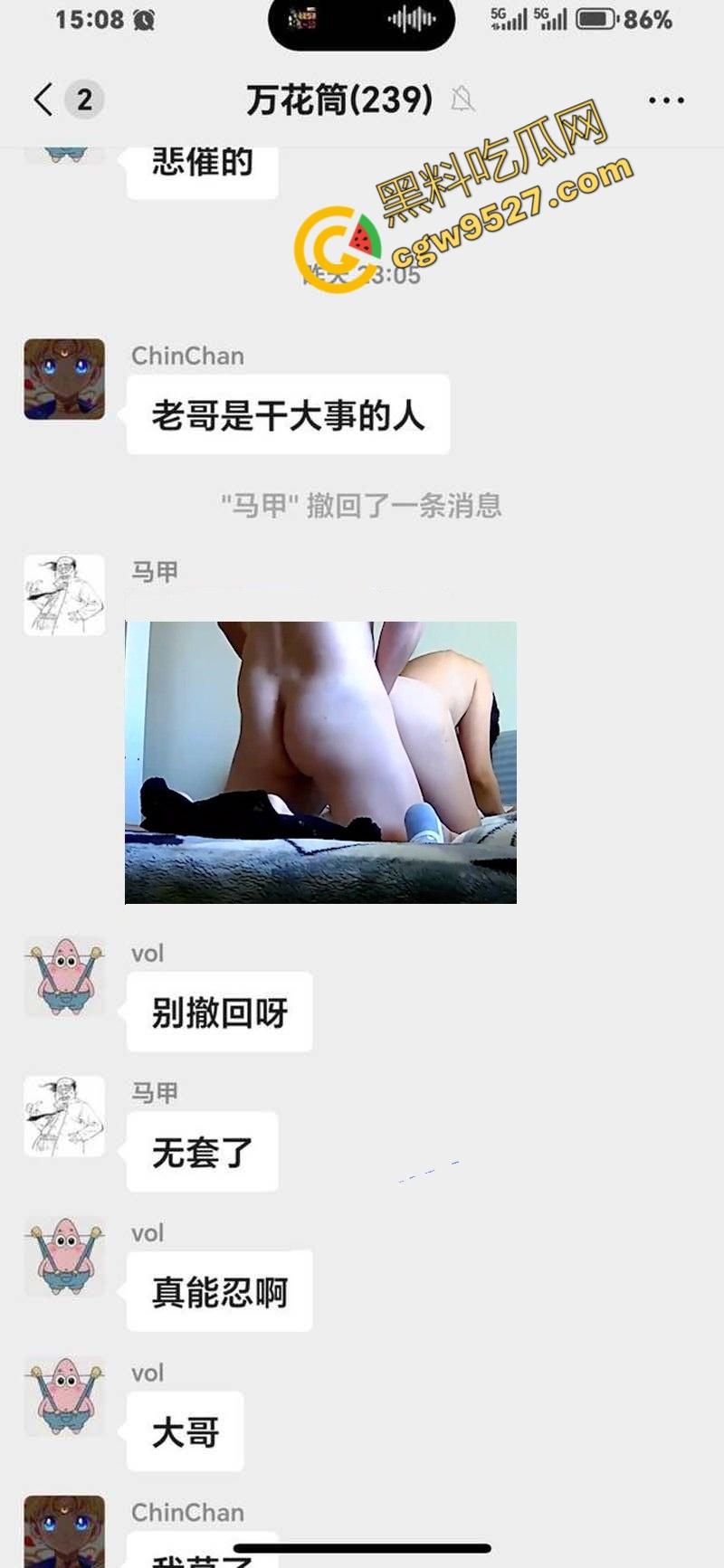Go back to the chat list
Image resolution: width=724 pixels, height=1568 pixels.
tap(43, 100)
